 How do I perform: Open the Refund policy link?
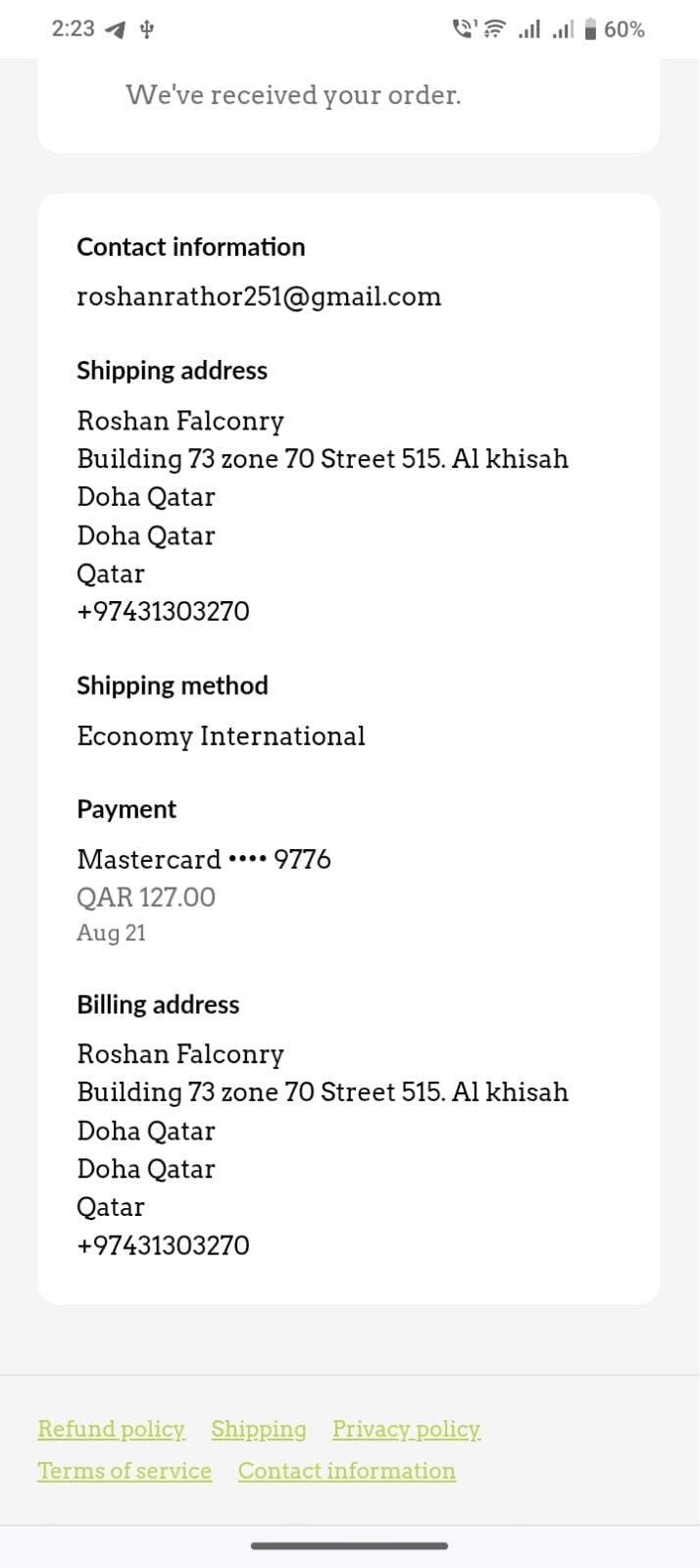pos(111,1429)
